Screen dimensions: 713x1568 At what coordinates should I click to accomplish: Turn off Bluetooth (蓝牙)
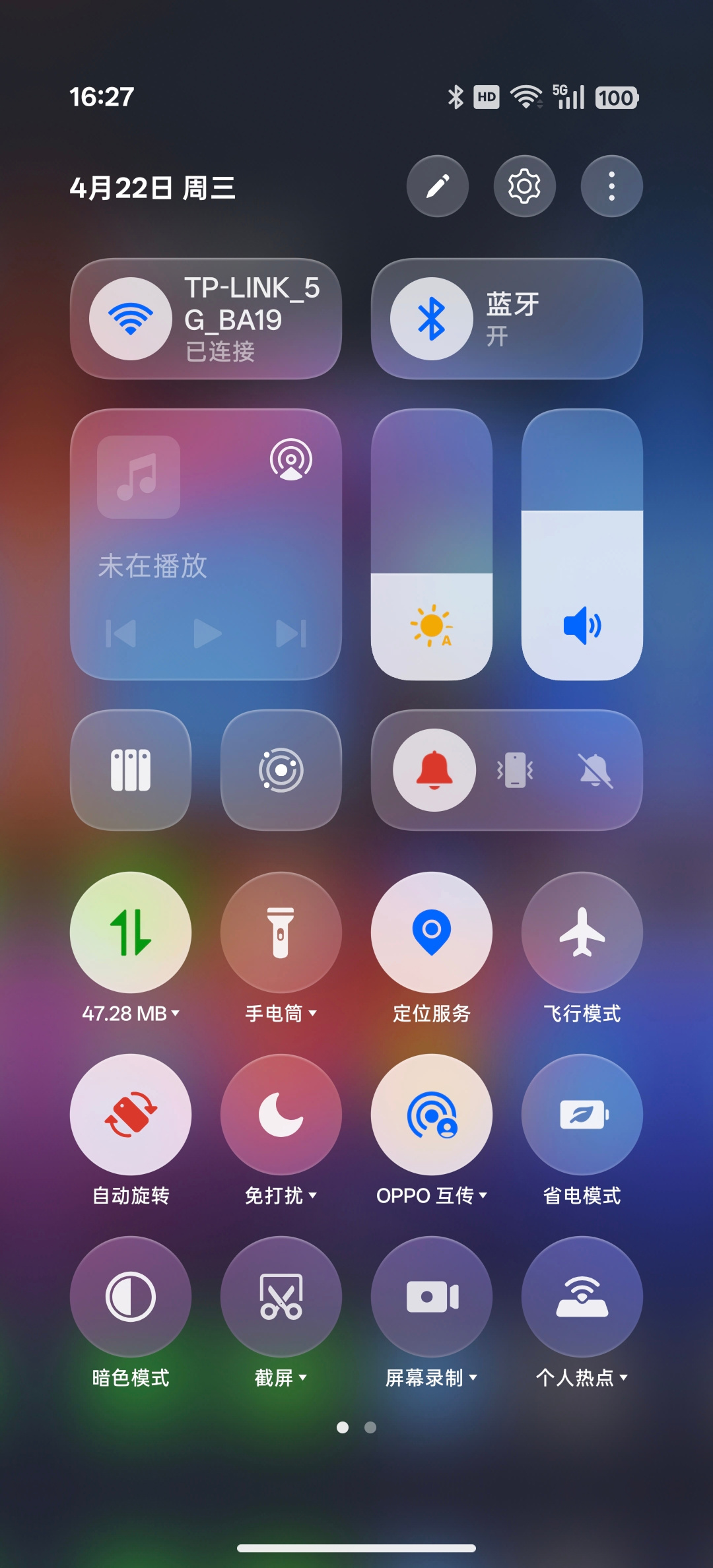[x=432, y=319]
